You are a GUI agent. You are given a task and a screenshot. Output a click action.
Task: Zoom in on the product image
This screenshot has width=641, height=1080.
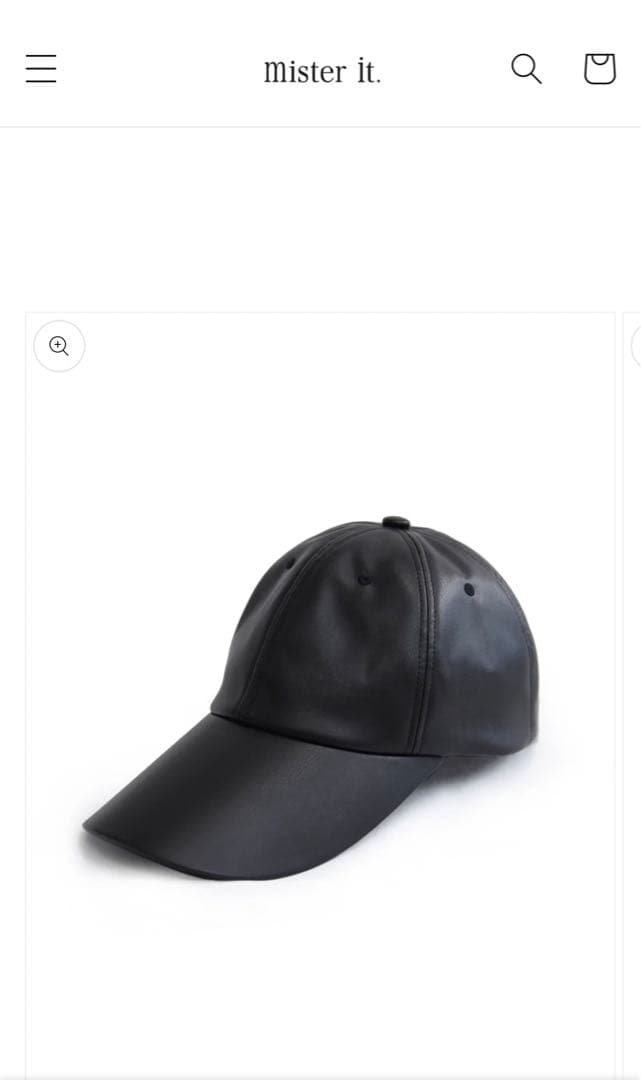point(59,346)
